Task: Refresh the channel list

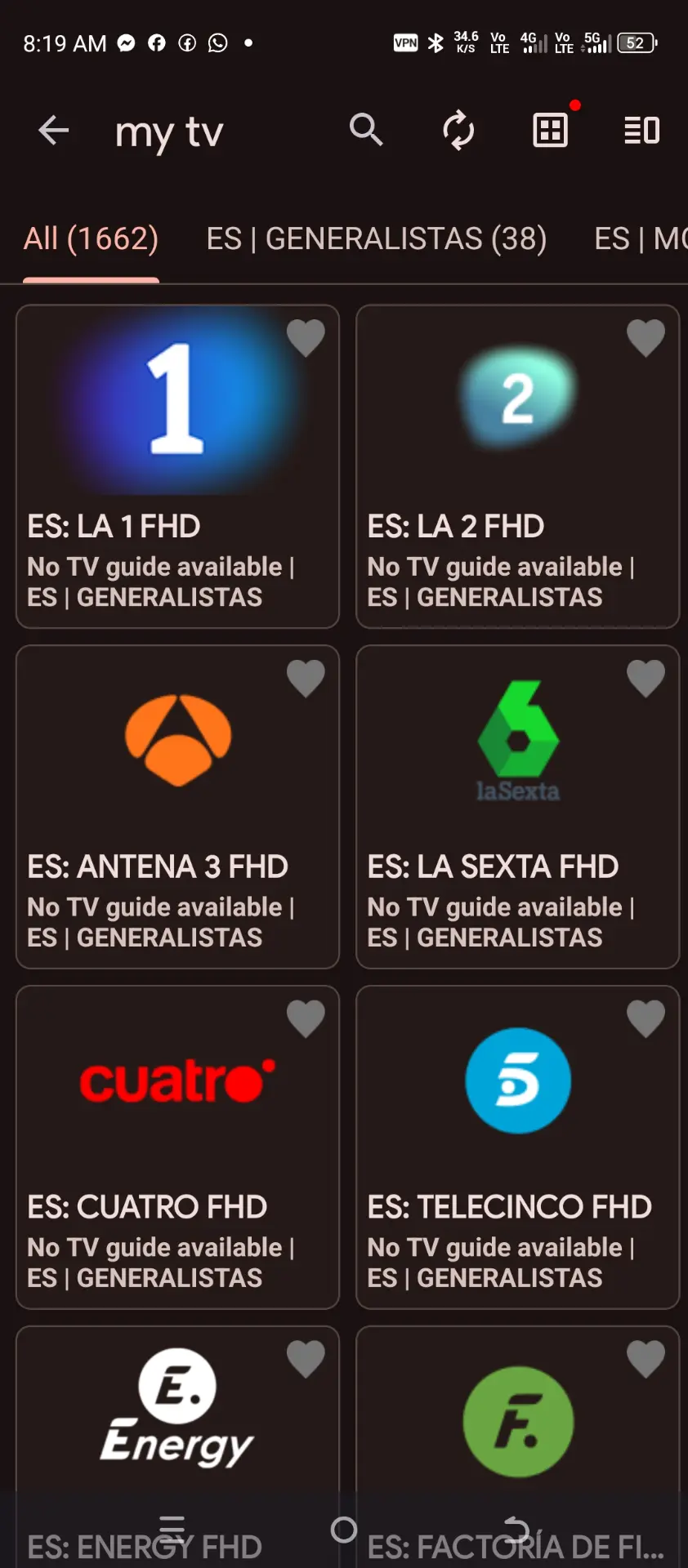Action: [458, 130]
